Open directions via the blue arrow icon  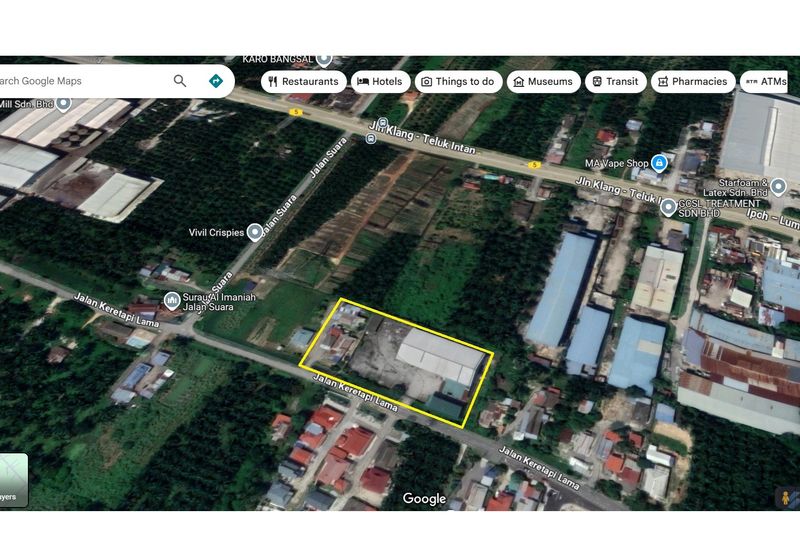point(215,81)
